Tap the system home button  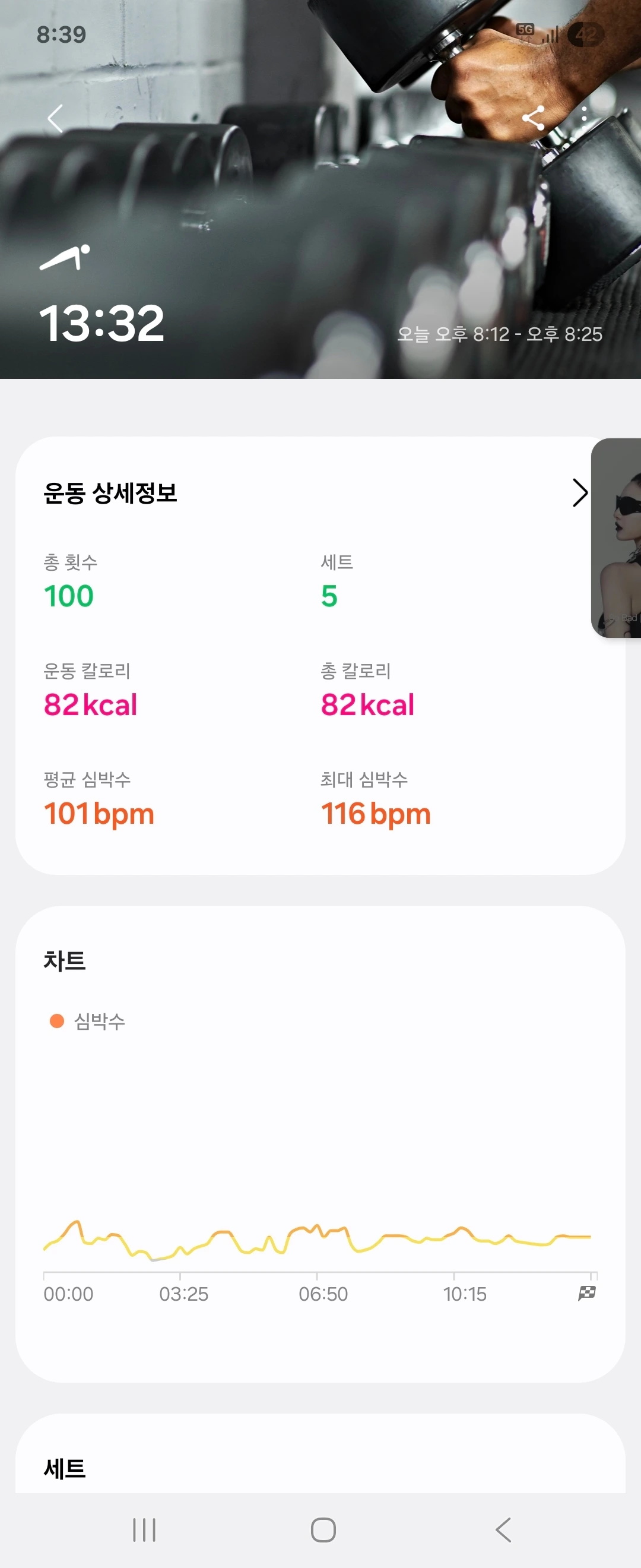point(323,1529)
